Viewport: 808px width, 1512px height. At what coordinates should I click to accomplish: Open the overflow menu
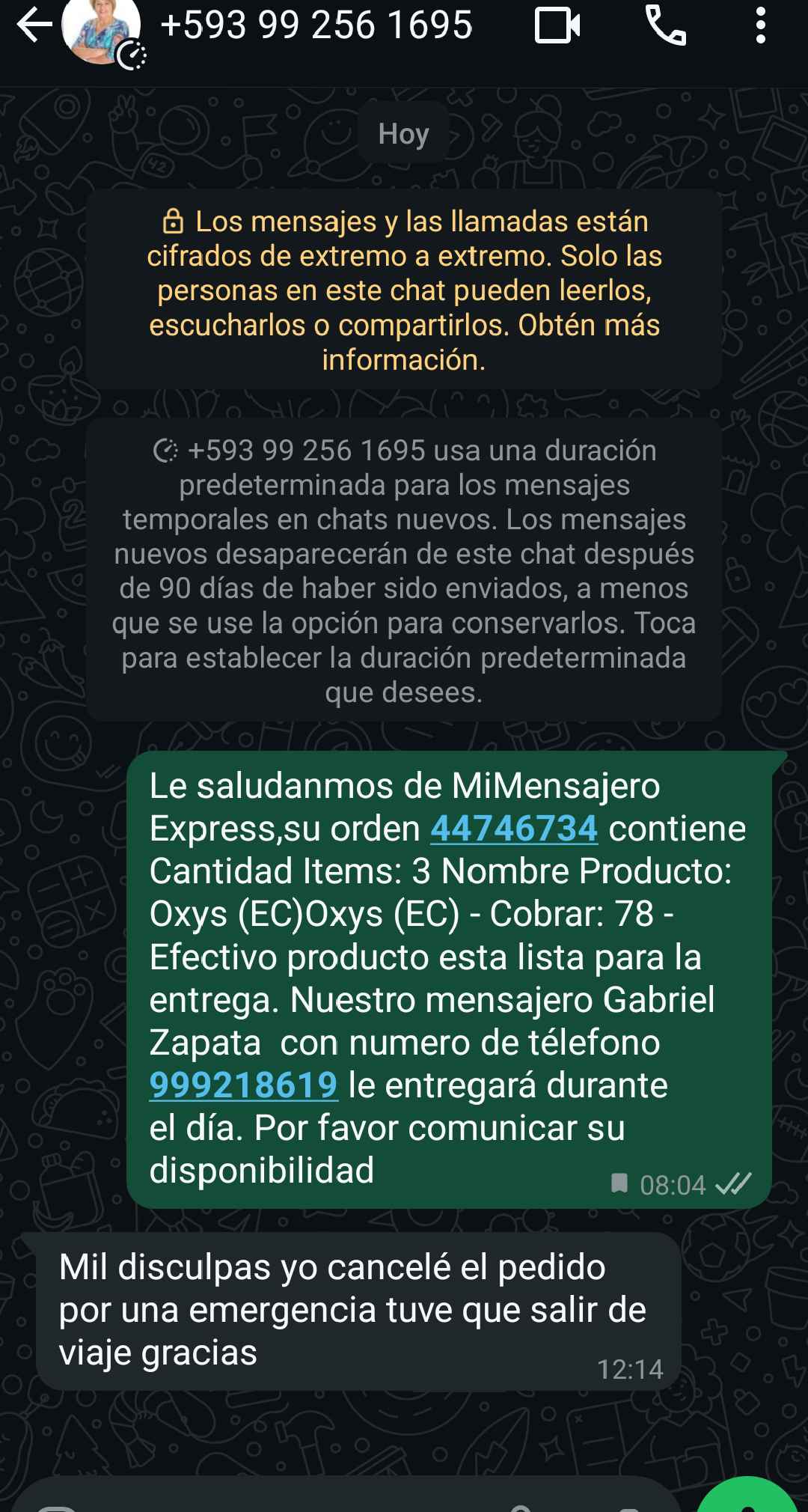761,27
